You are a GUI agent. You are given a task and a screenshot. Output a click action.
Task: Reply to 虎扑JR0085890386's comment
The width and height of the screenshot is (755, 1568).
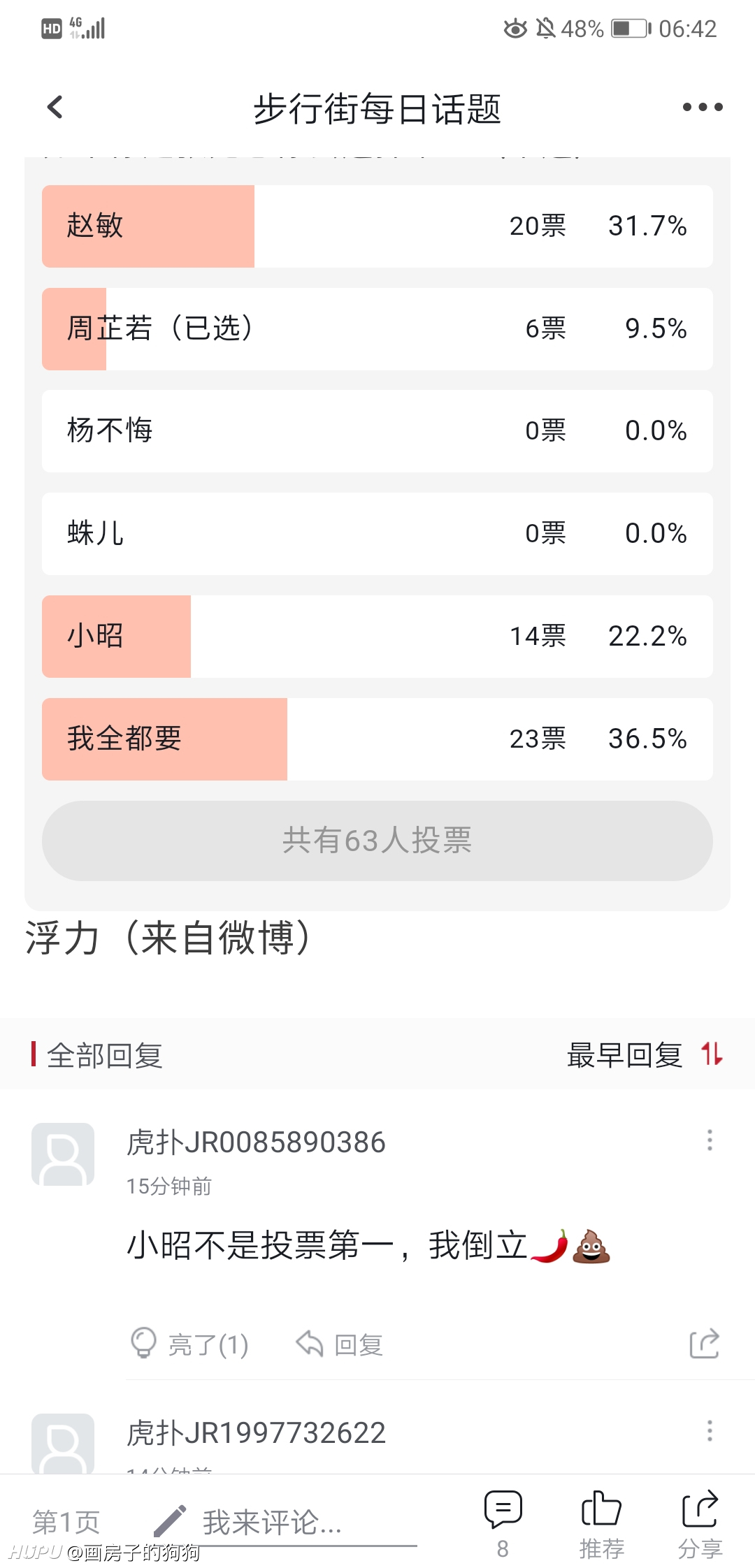[x=340, y=1344]
